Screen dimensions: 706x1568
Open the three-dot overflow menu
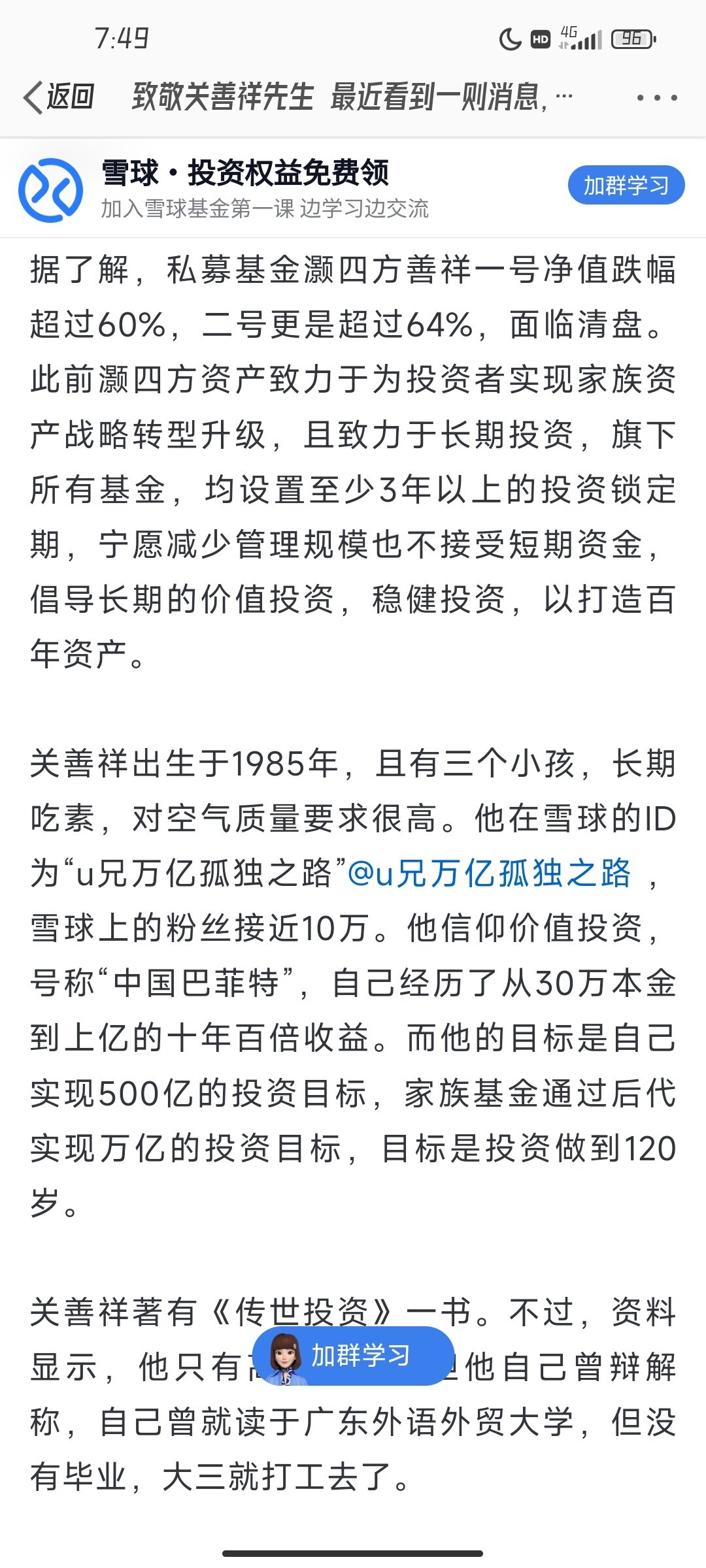coord(656,98)
